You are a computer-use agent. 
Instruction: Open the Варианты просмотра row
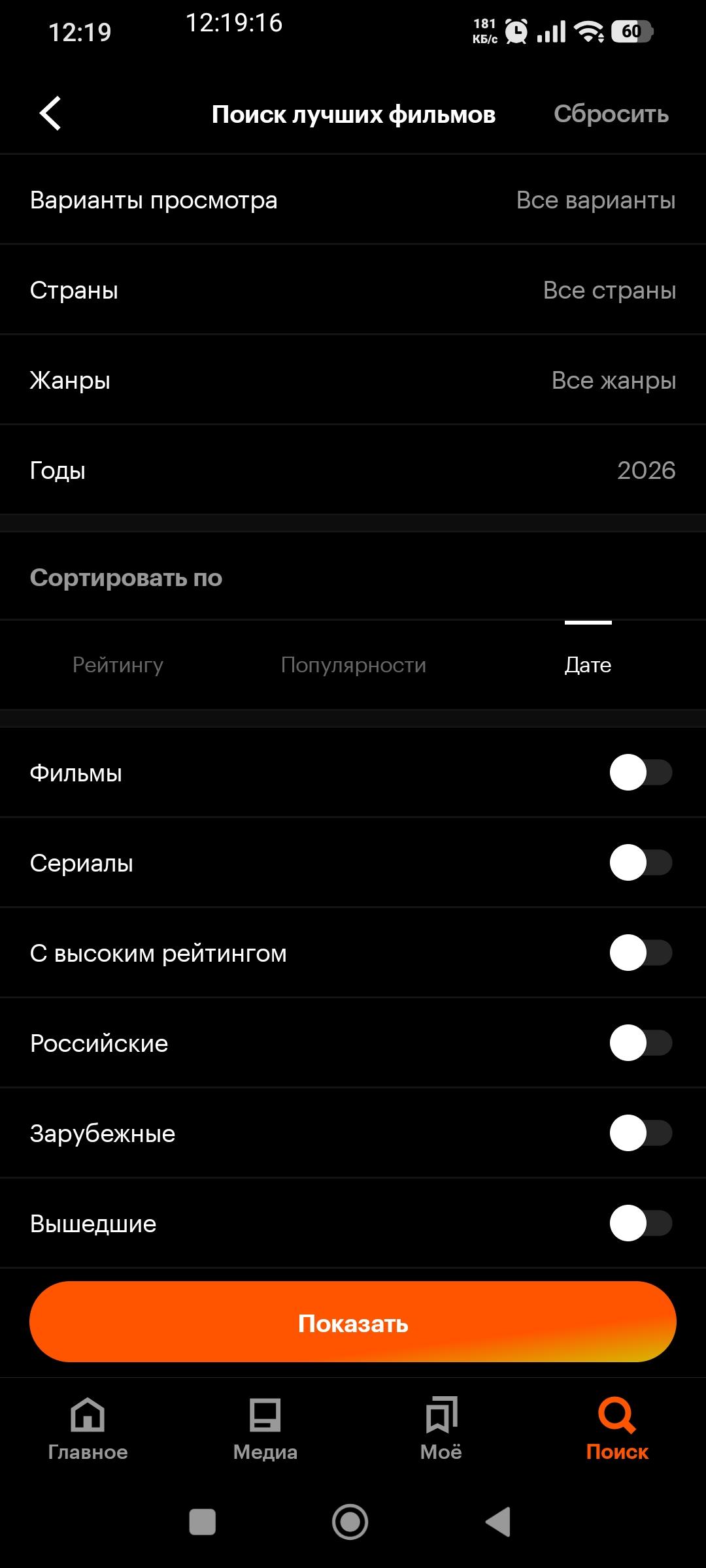(353, 200)
